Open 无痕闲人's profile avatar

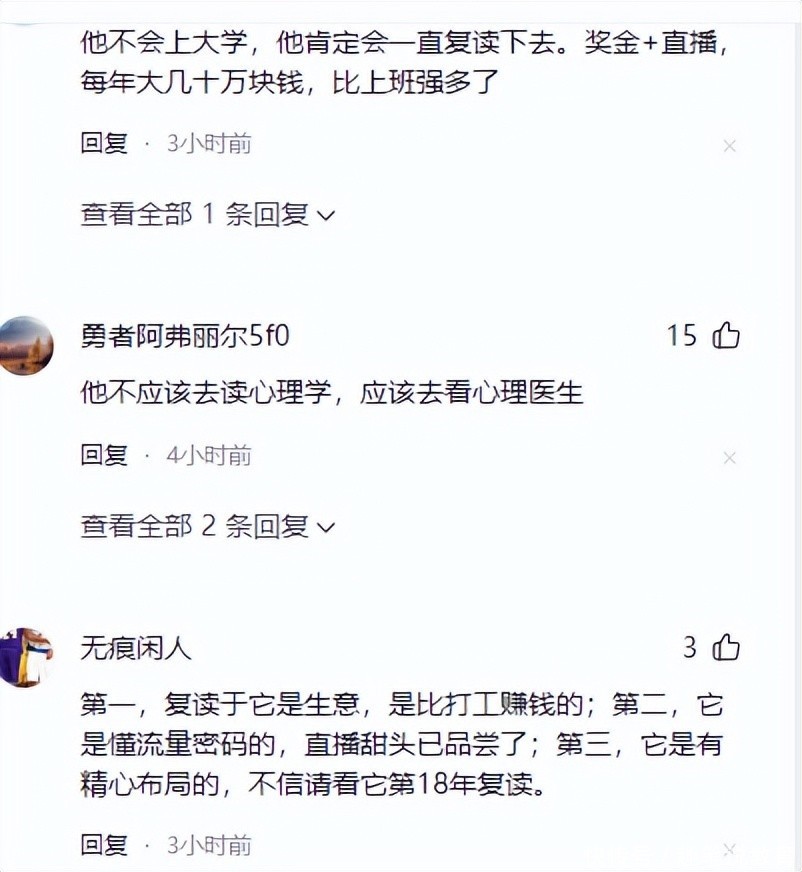click(x=26, y=657)
